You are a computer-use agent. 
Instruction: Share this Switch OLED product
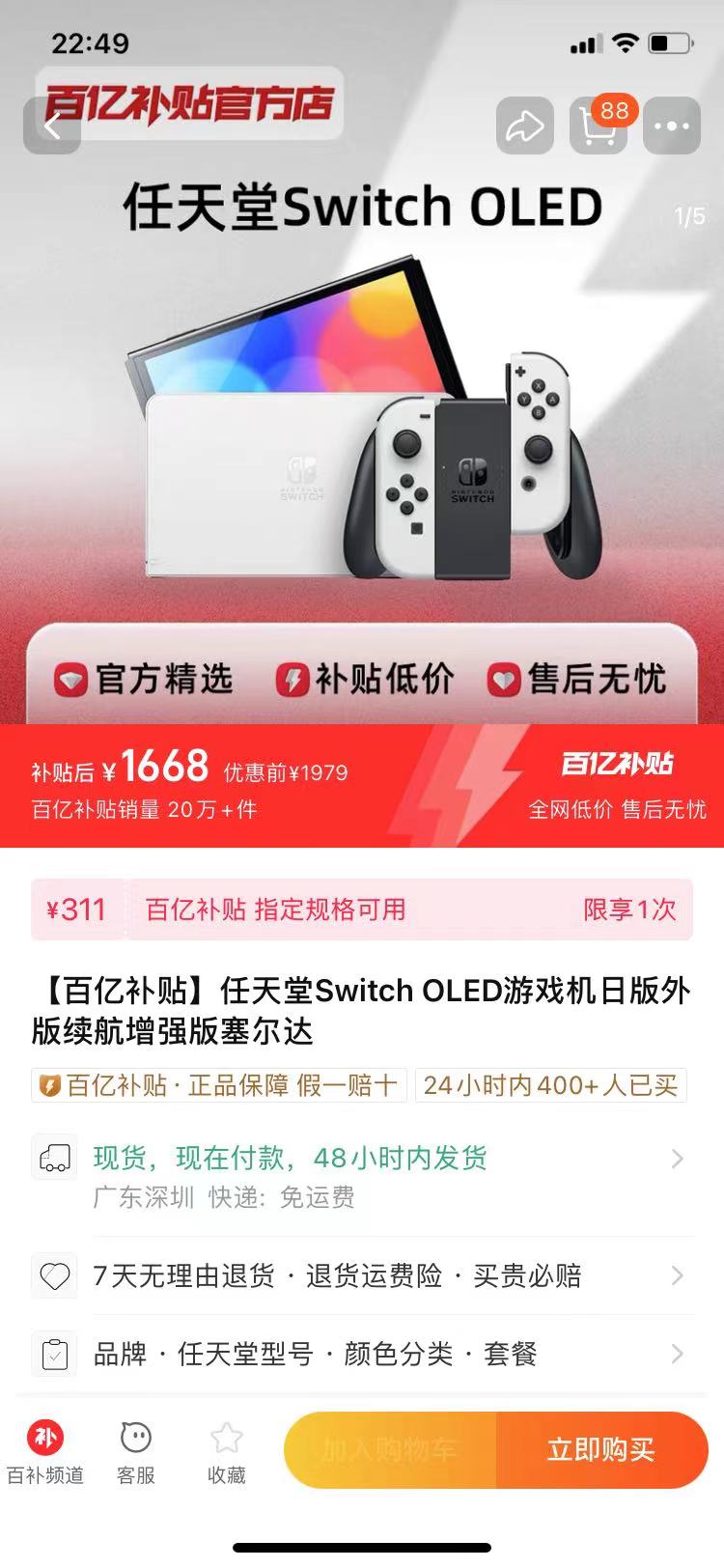pyautogui.click(x=525, y=126)
